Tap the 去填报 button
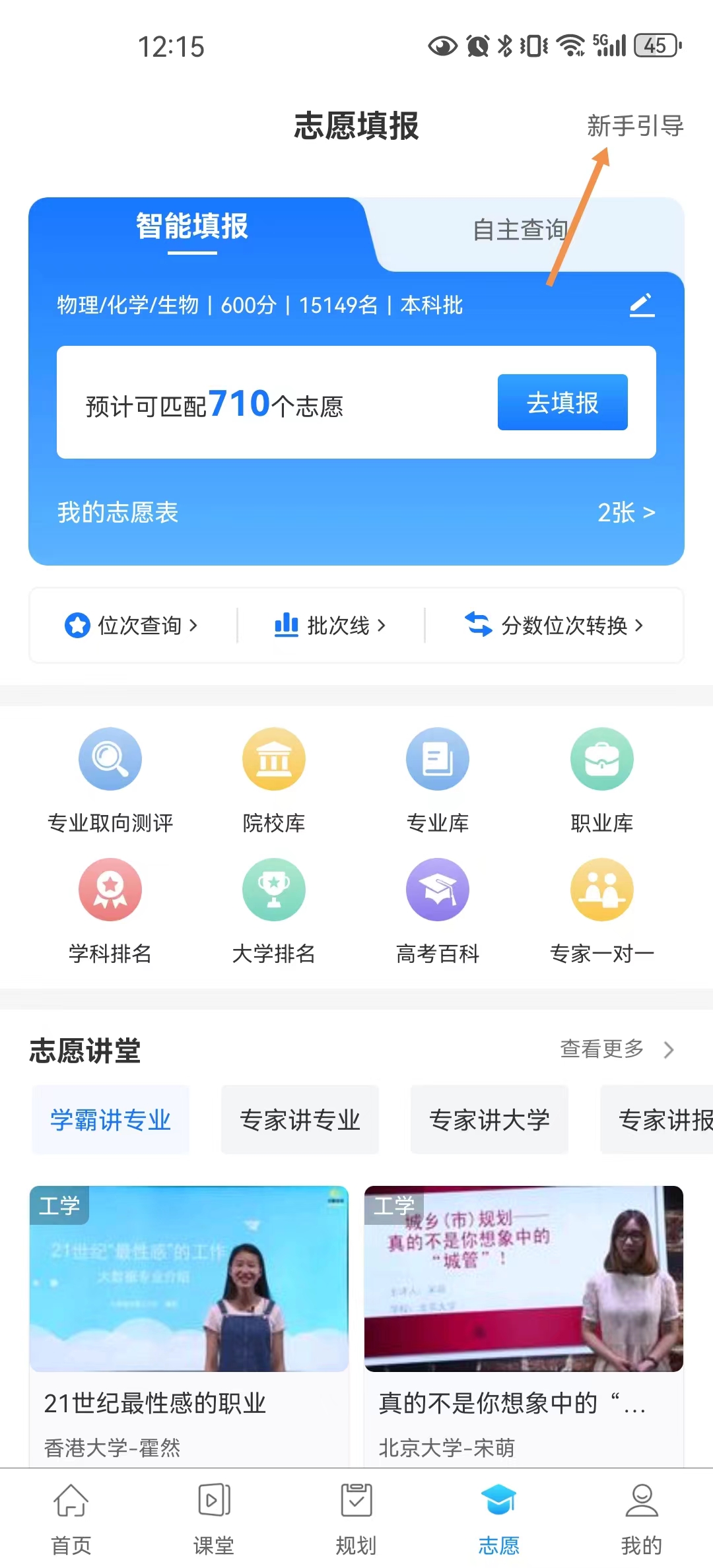The image size is (713, 1568). point(562,403)
